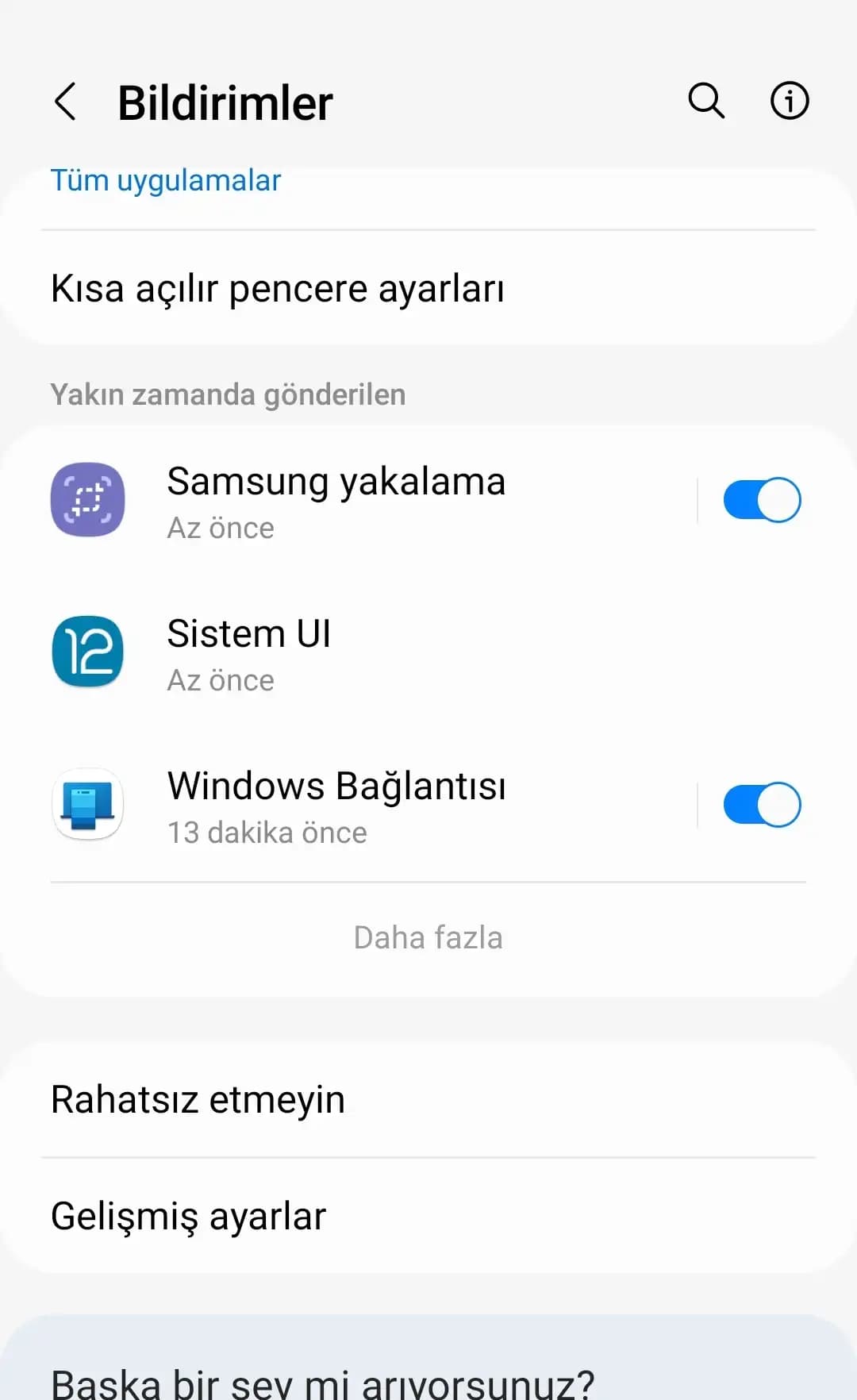
Task: Open the info icon in the header
Action: click(789, 101)
